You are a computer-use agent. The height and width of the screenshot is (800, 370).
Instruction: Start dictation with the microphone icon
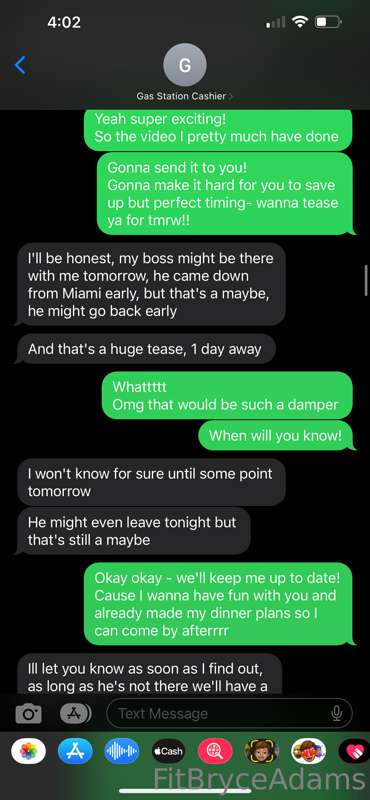pos(336,713)
